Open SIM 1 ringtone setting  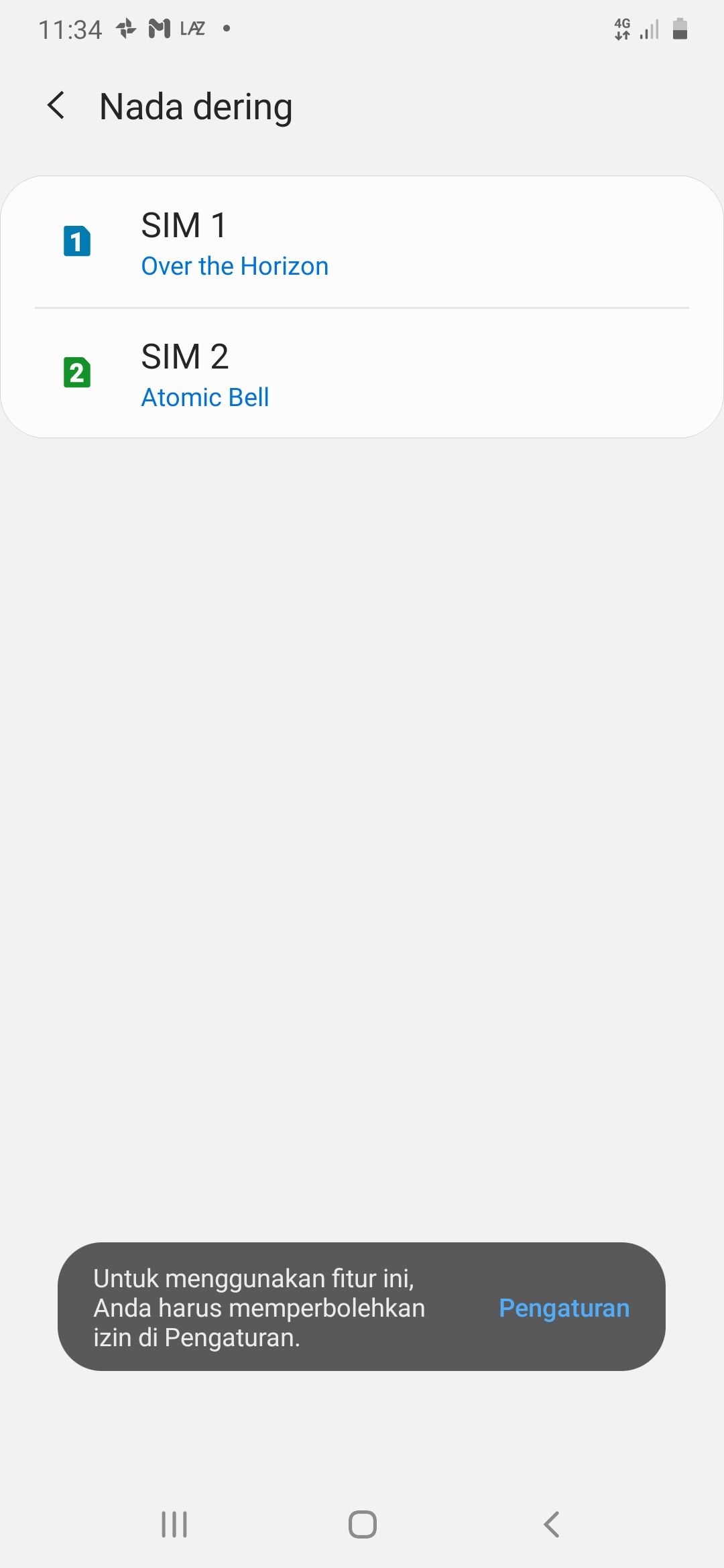(x=362, y=243)
